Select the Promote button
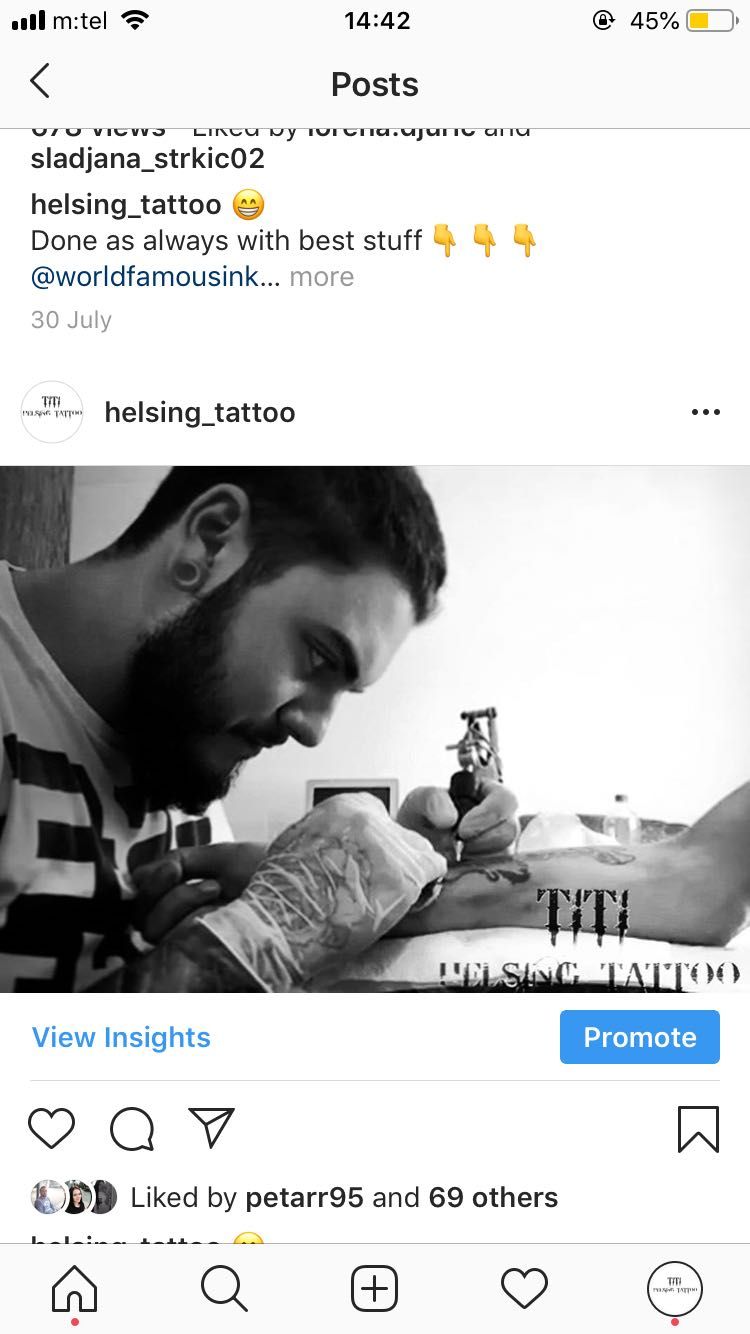Image resolution: width=750 pixels, height=1334 pixels. pos(639,1037)
